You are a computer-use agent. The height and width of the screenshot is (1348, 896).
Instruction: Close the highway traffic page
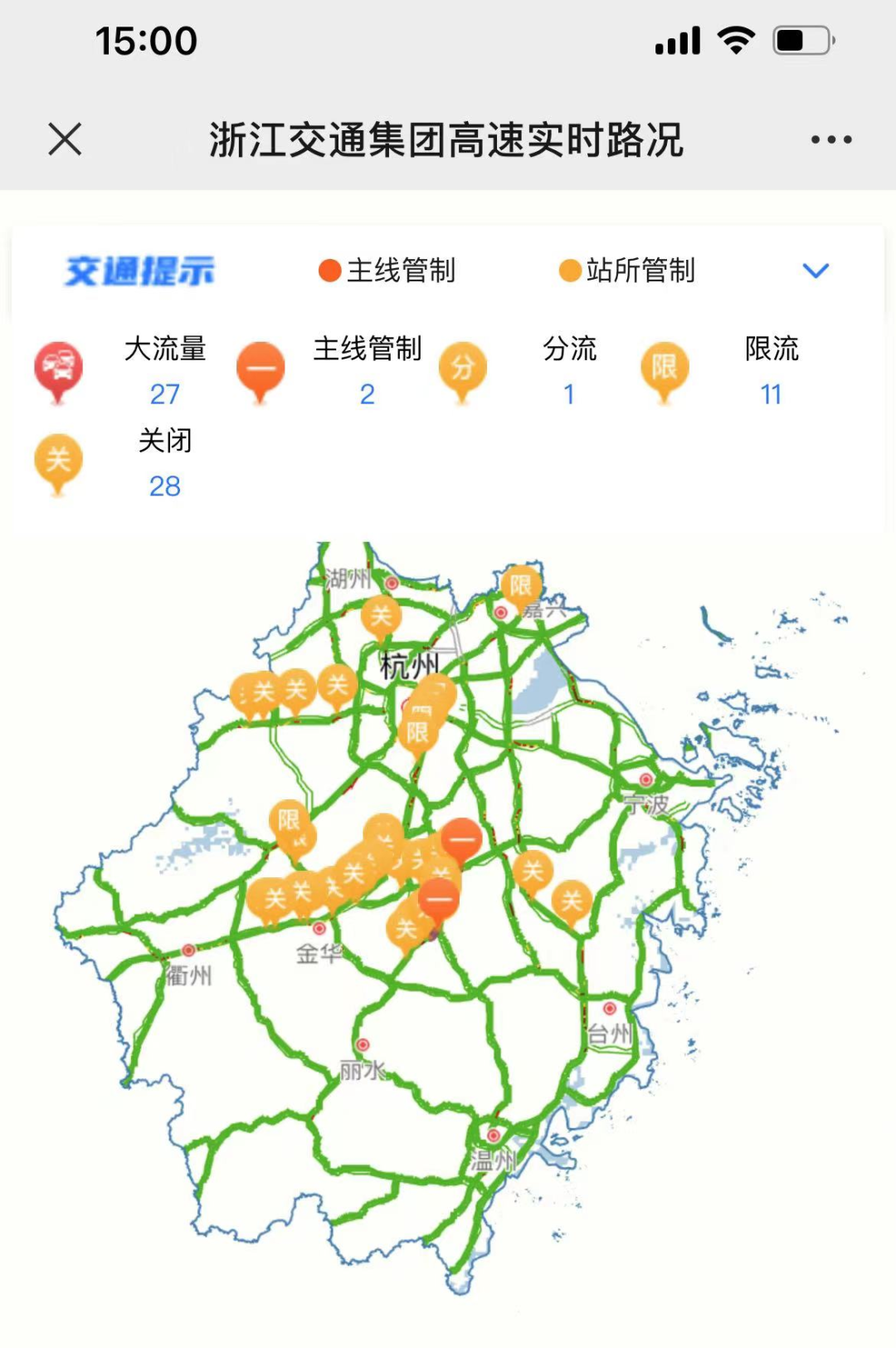pyautogui.click(x=65, y=139)
